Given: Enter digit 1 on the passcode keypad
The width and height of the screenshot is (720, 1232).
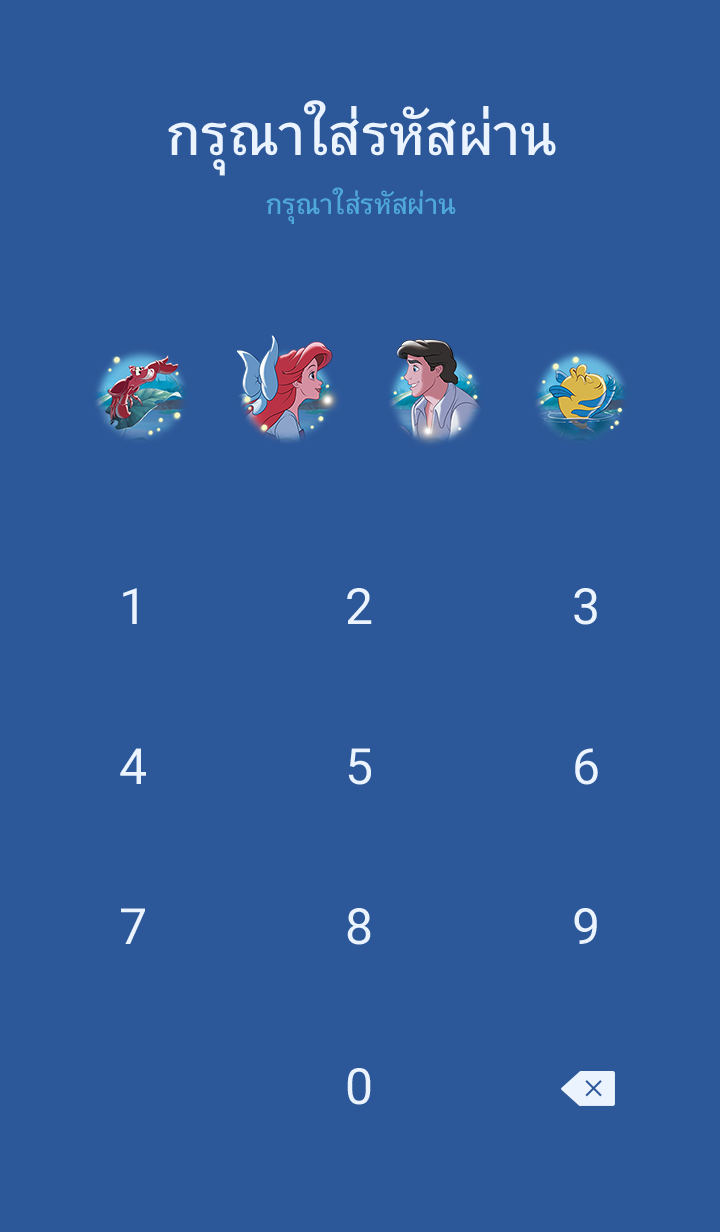Looking at the screenshot, I should click(133, 607).
